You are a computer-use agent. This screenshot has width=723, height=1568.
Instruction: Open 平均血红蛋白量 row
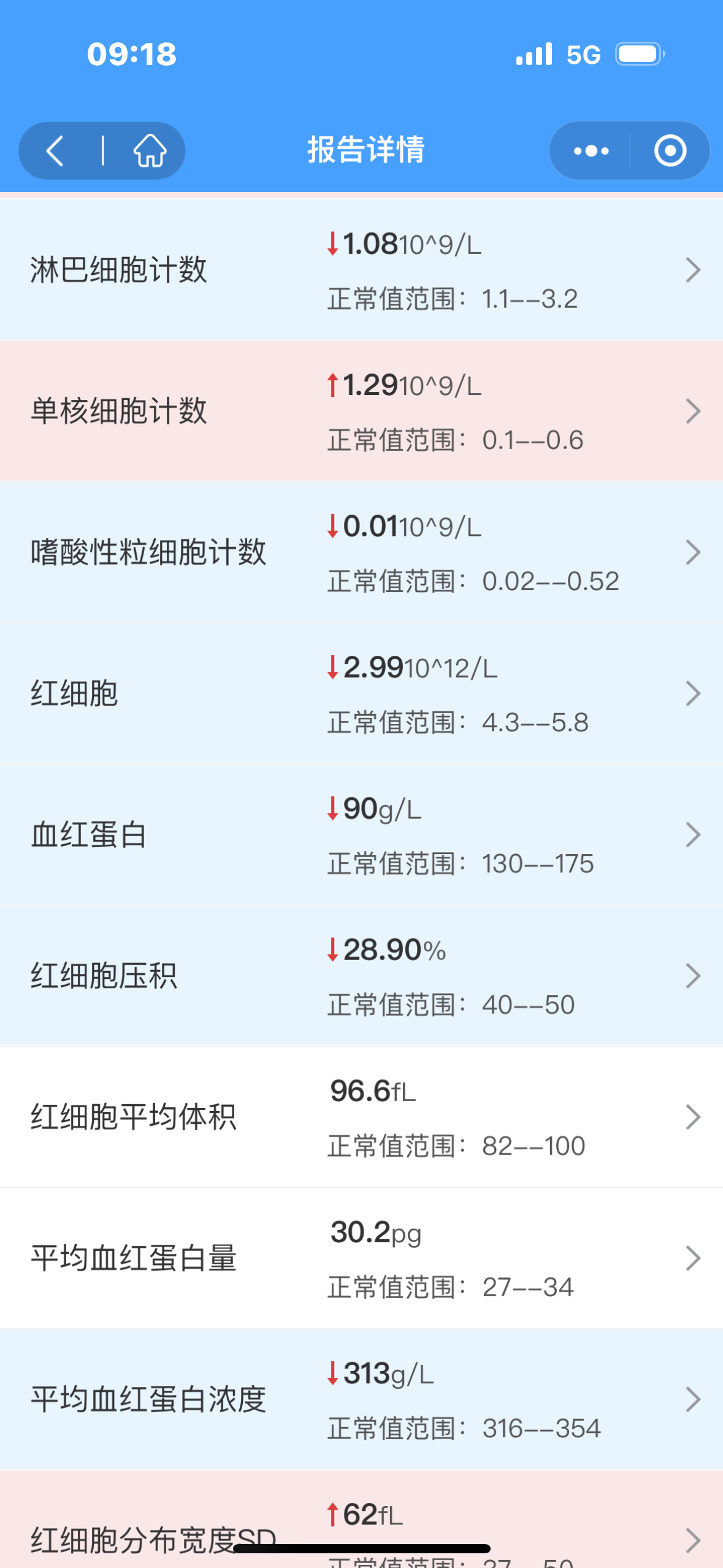click(361, 1258)
